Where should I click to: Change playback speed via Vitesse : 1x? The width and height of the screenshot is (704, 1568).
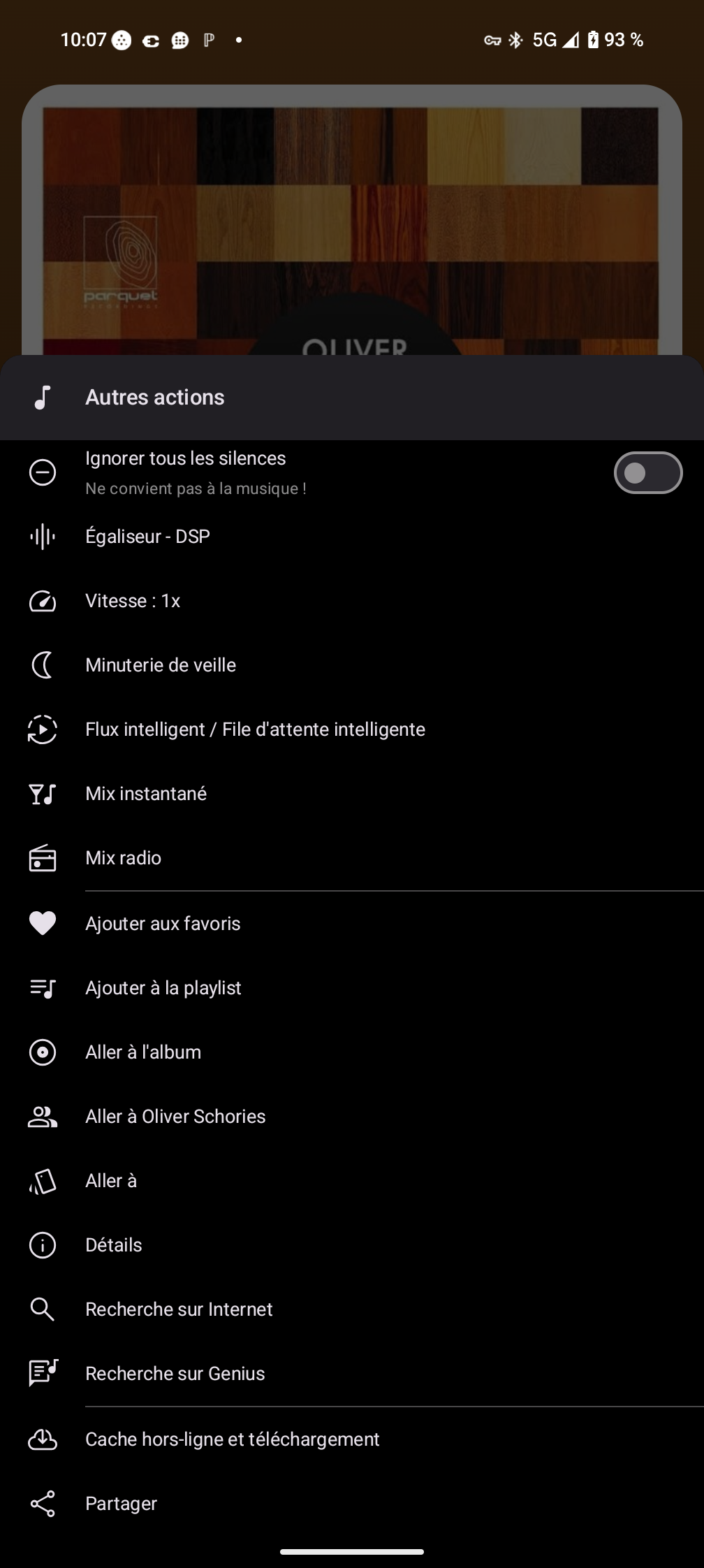pyautogui.click(x=352, y=601)
